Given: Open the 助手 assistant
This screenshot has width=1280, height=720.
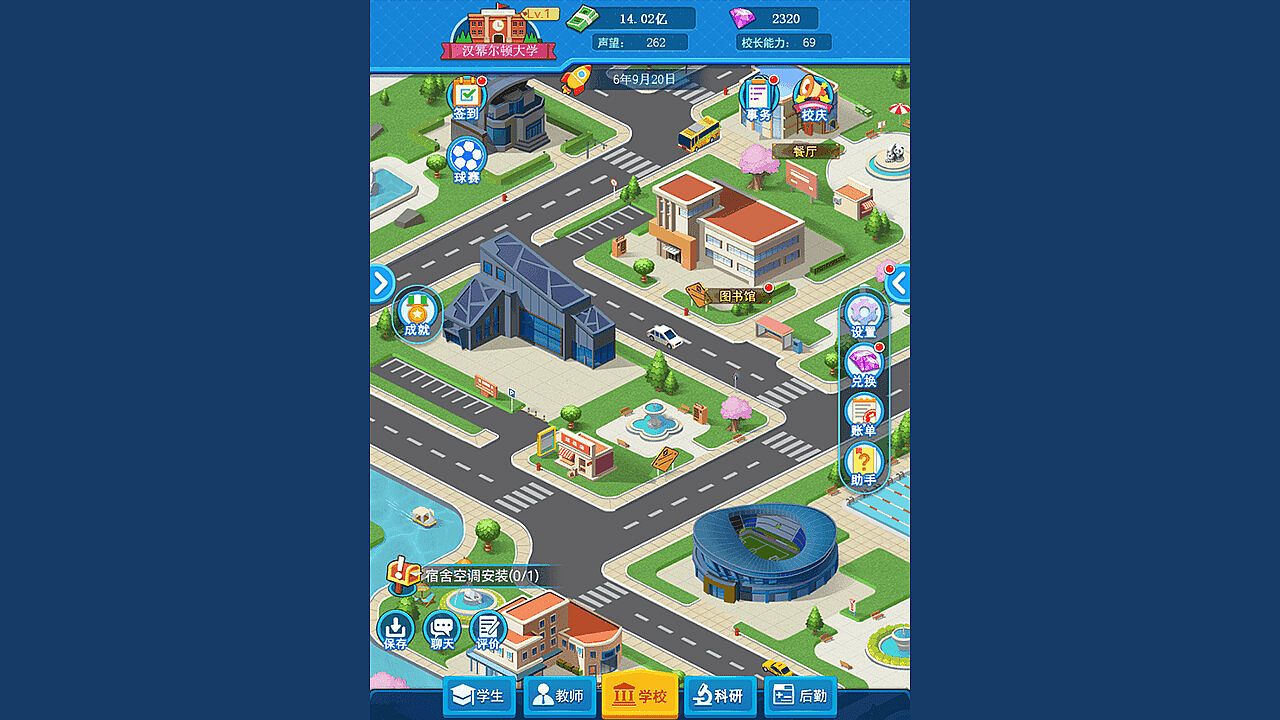Looking at the screenshot, I should 863,465.
